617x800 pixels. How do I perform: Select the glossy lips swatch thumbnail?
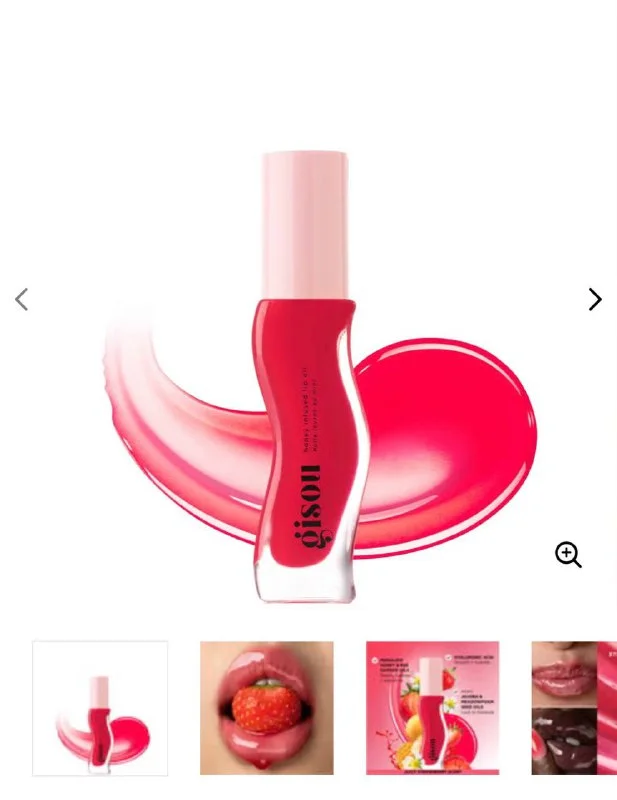tap(574, 708)
